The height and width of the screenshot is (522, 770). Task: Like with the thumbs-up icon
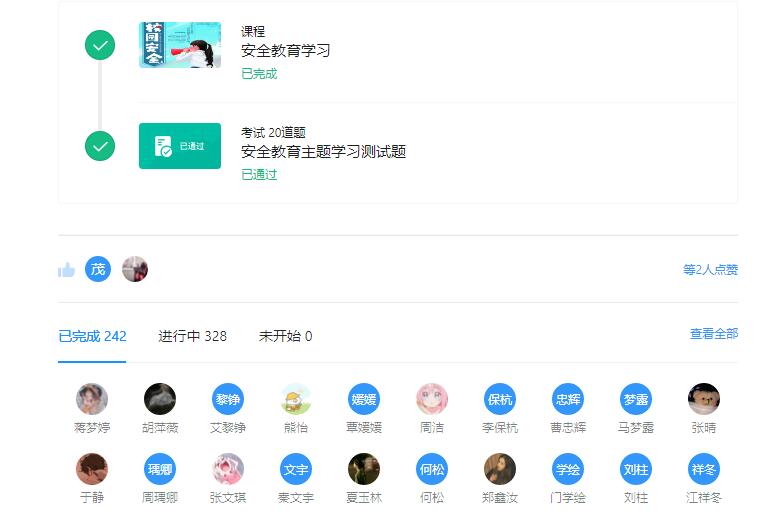tap(66, 270)
